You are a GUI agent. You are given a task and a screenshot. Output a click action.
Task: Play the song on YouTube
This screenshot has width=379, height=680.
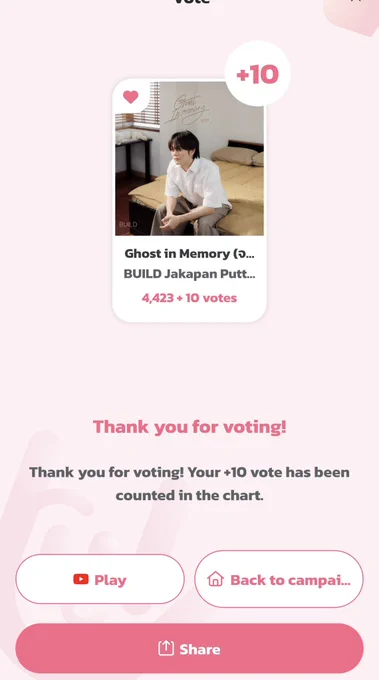pyautogui.click(x=100, y=579)
